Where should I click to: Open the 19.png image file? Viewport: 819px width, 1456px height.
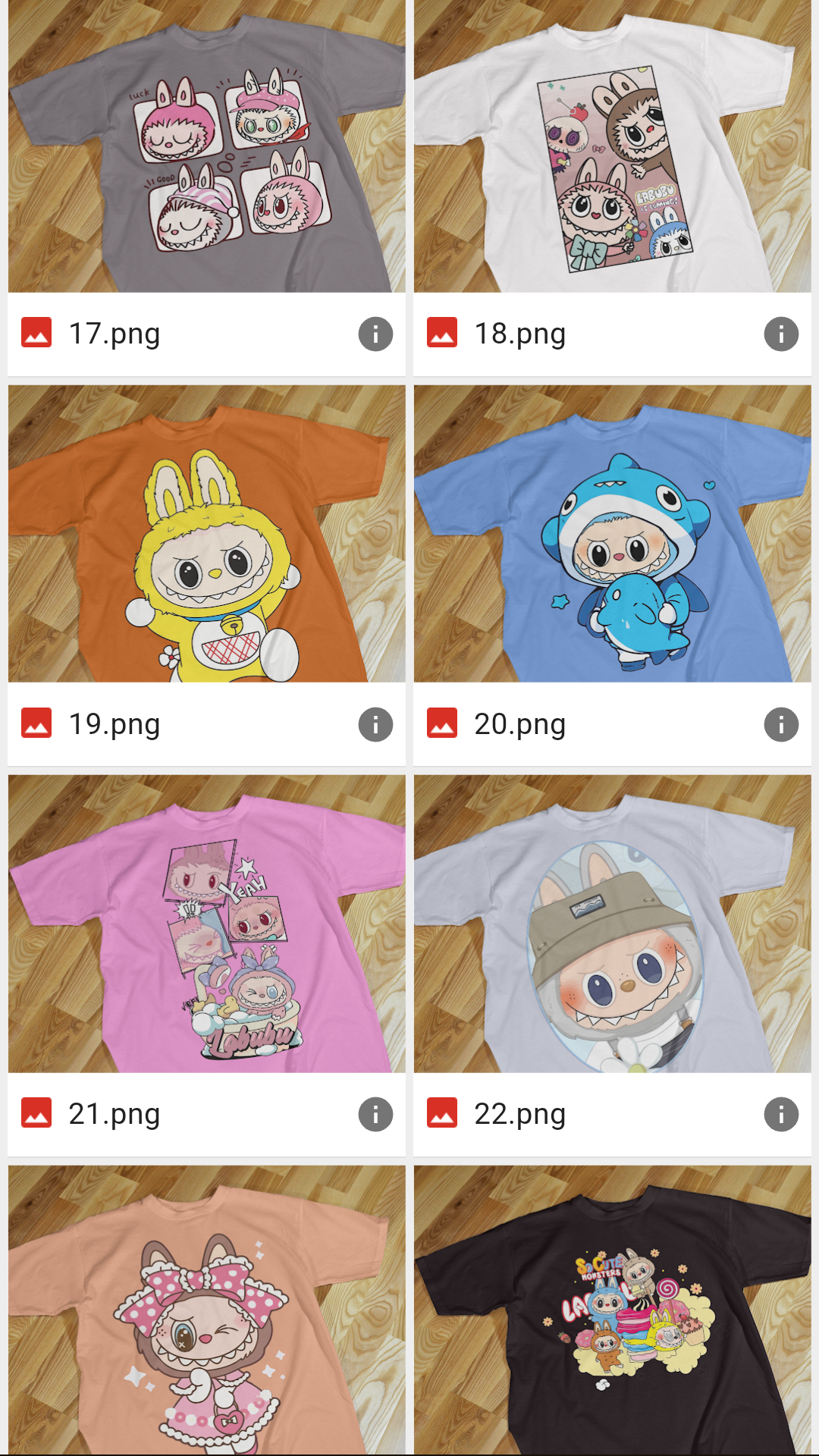(206, 534)
